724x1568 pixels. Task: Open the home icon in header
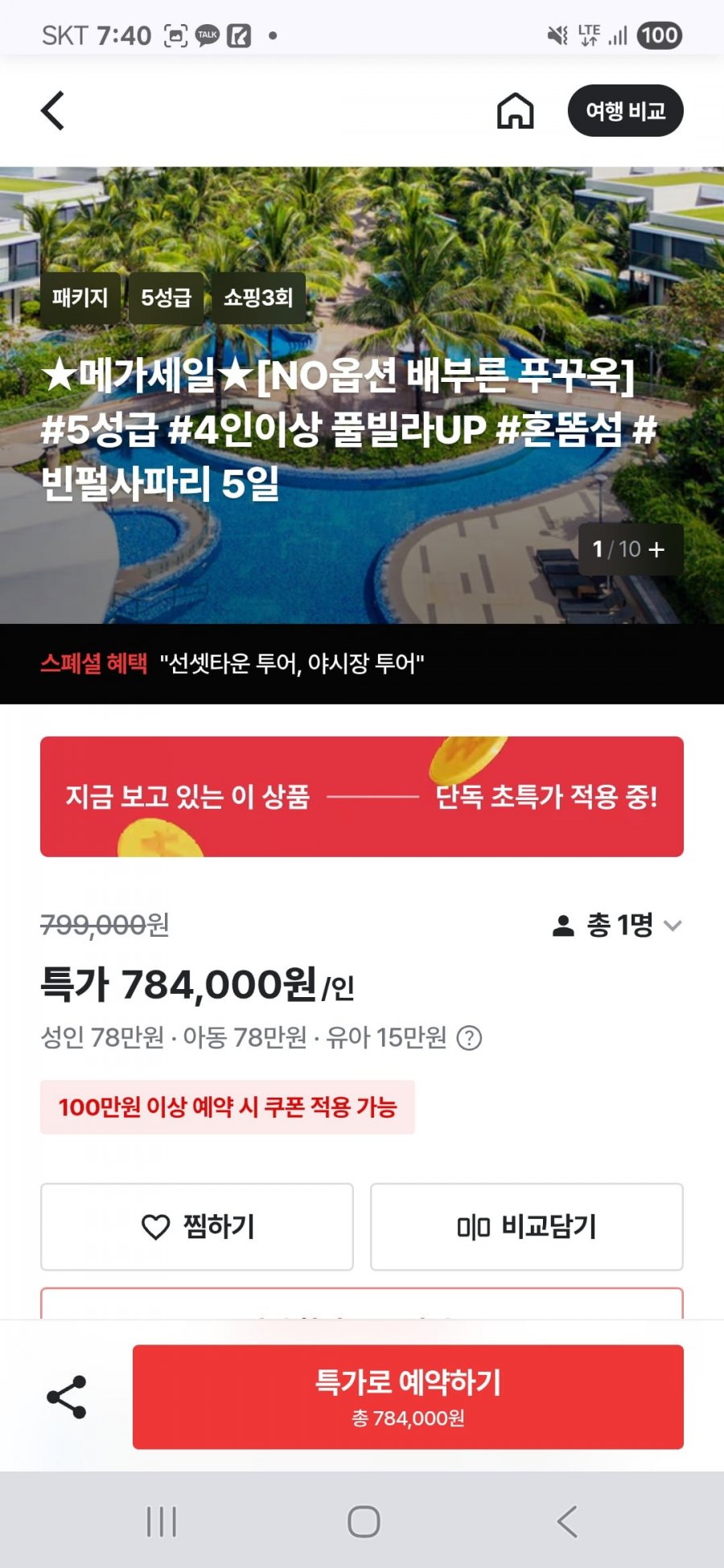(x=515, y=110)
